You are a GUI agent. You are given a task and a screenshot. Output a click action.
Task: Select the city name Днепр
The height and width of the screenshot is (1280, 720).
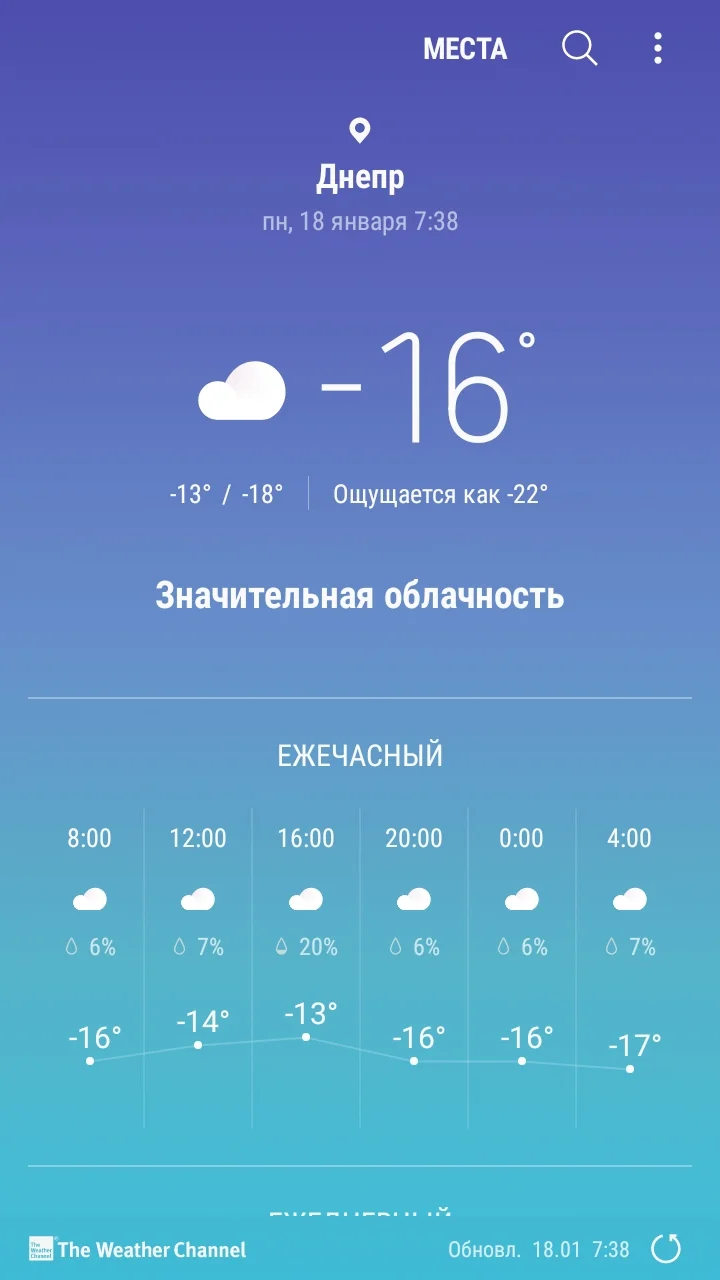360,178
